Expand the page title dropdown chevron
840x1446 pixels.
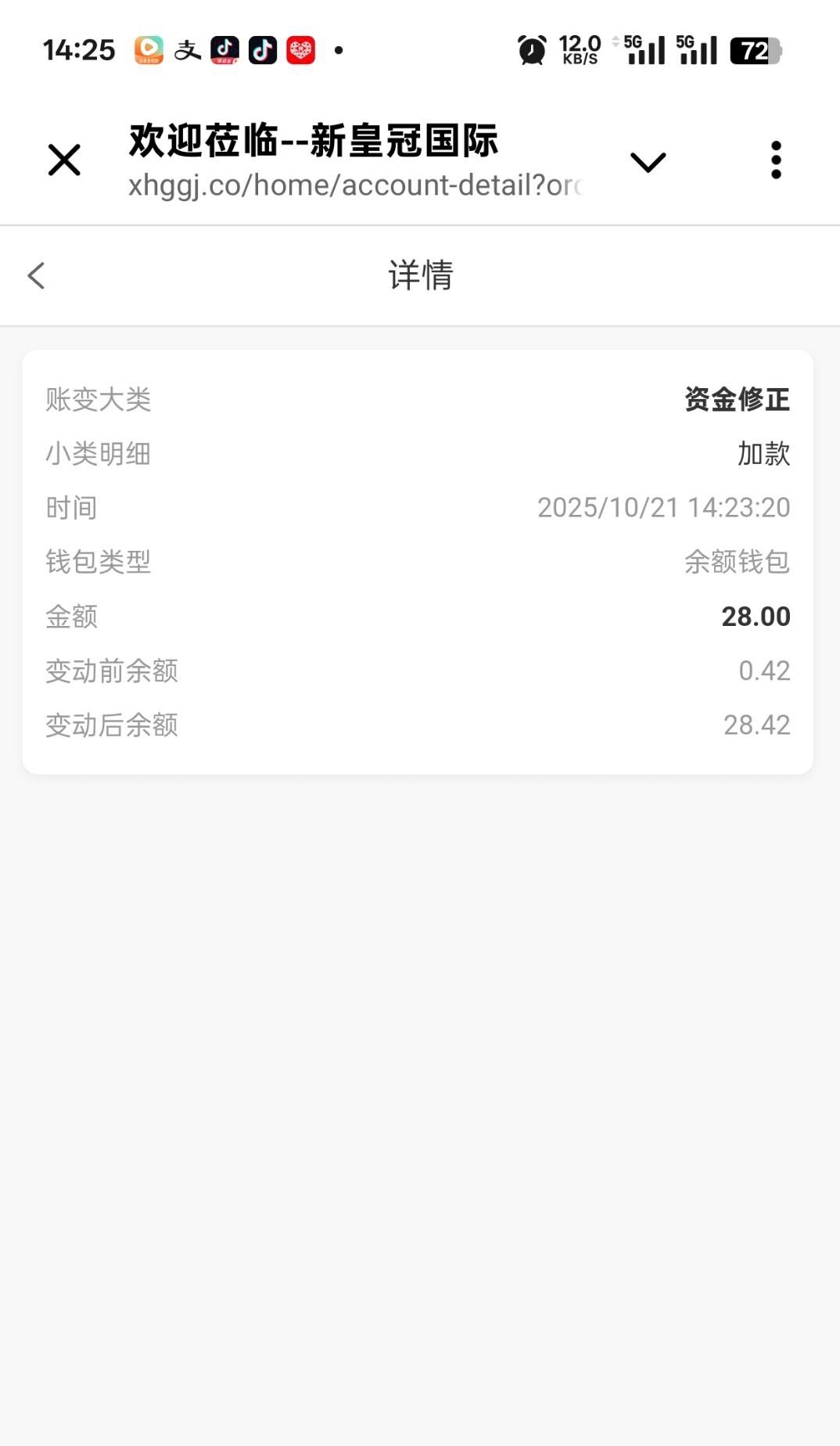tap(648, 162)
